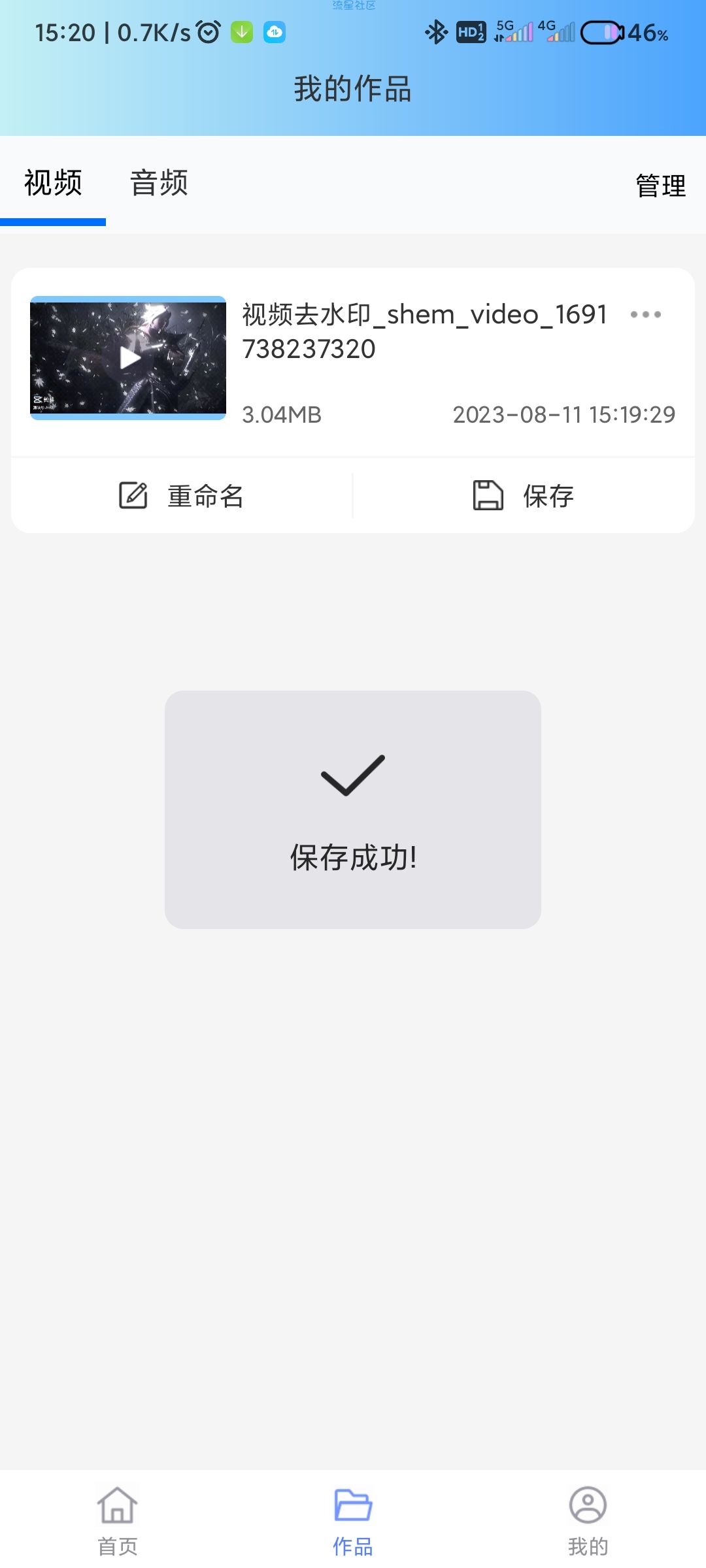Tap 重命名 to rename the video
Screen dimensions: 706x1568
pyautogui.click(x=182, y=496)
